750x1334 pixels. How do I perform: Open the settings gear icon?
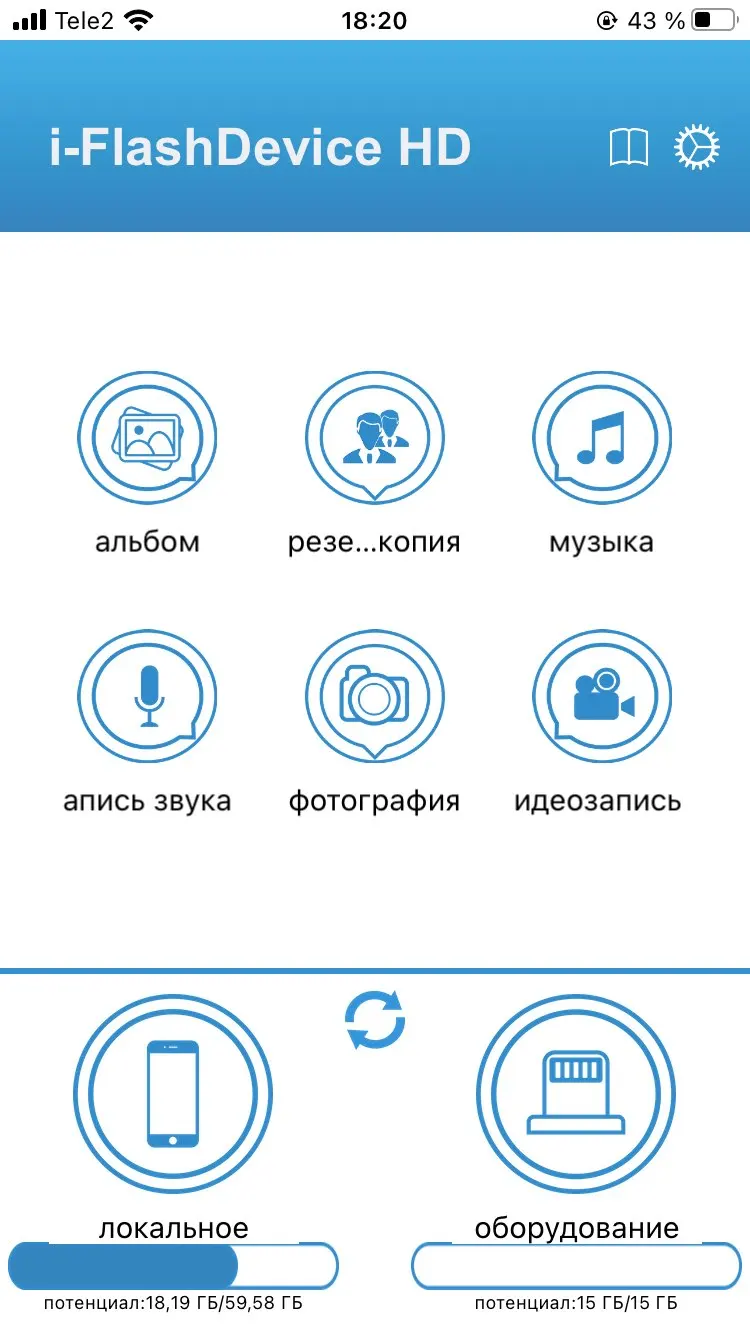tap(697, 148)
